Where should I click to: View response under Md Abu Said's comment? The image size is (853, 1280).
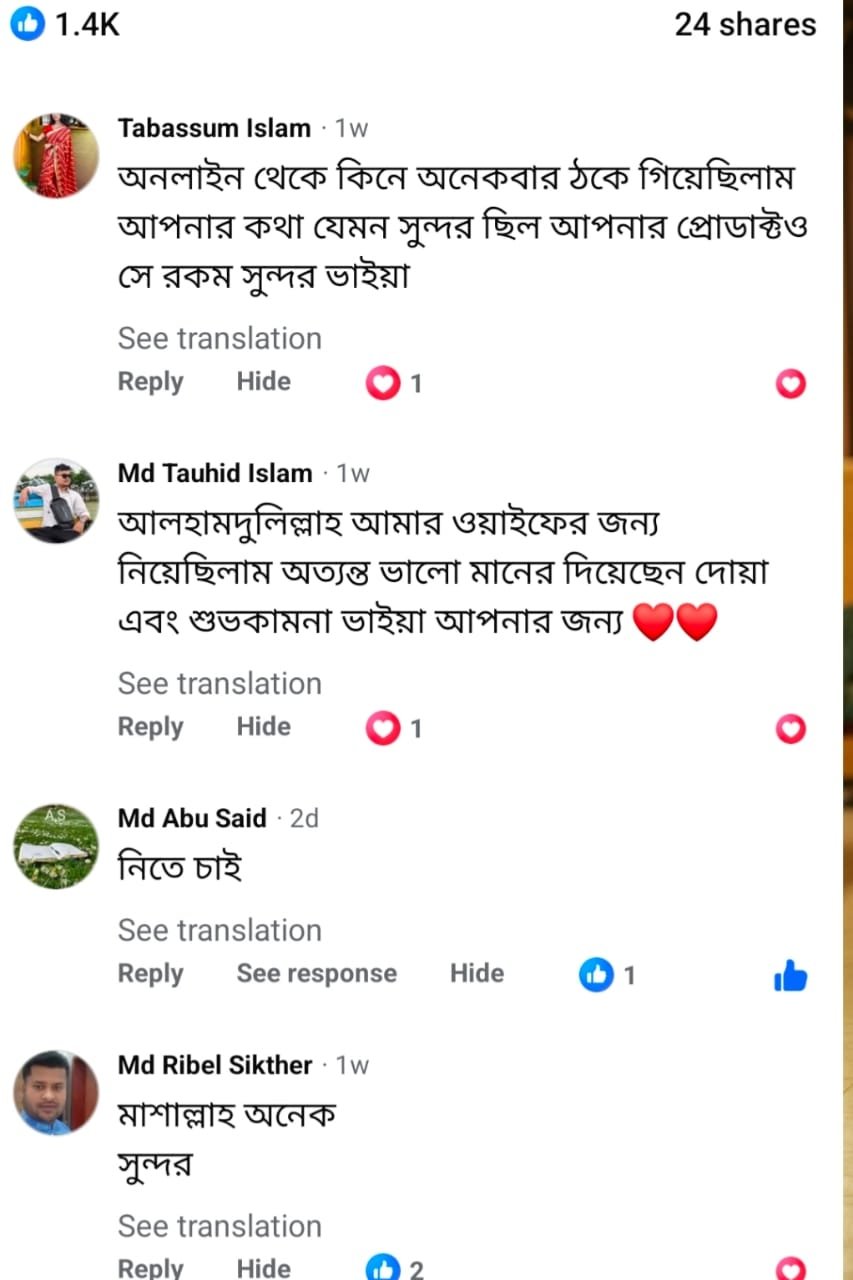[x=317, y=973]
